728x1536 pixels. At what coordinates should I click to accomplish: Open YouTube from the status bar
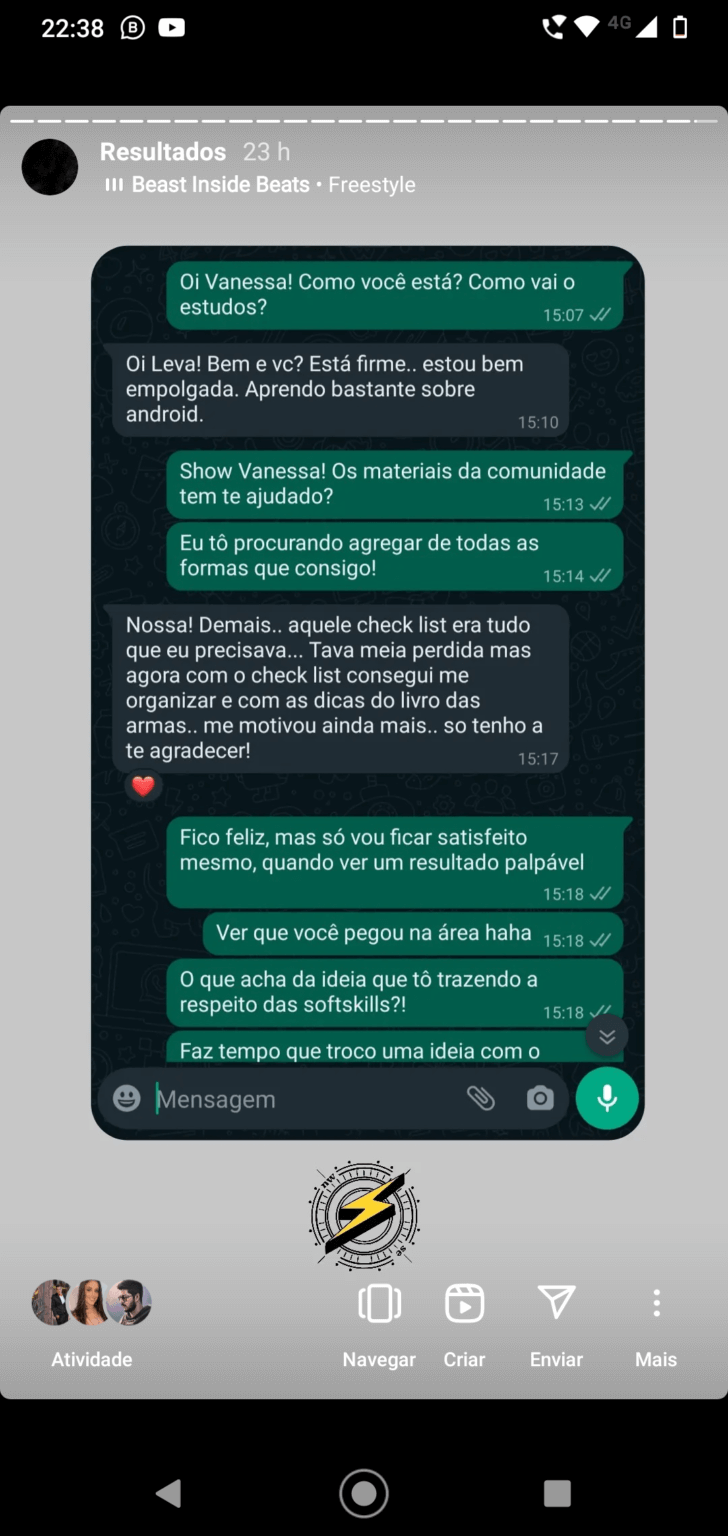pos(172,28)
